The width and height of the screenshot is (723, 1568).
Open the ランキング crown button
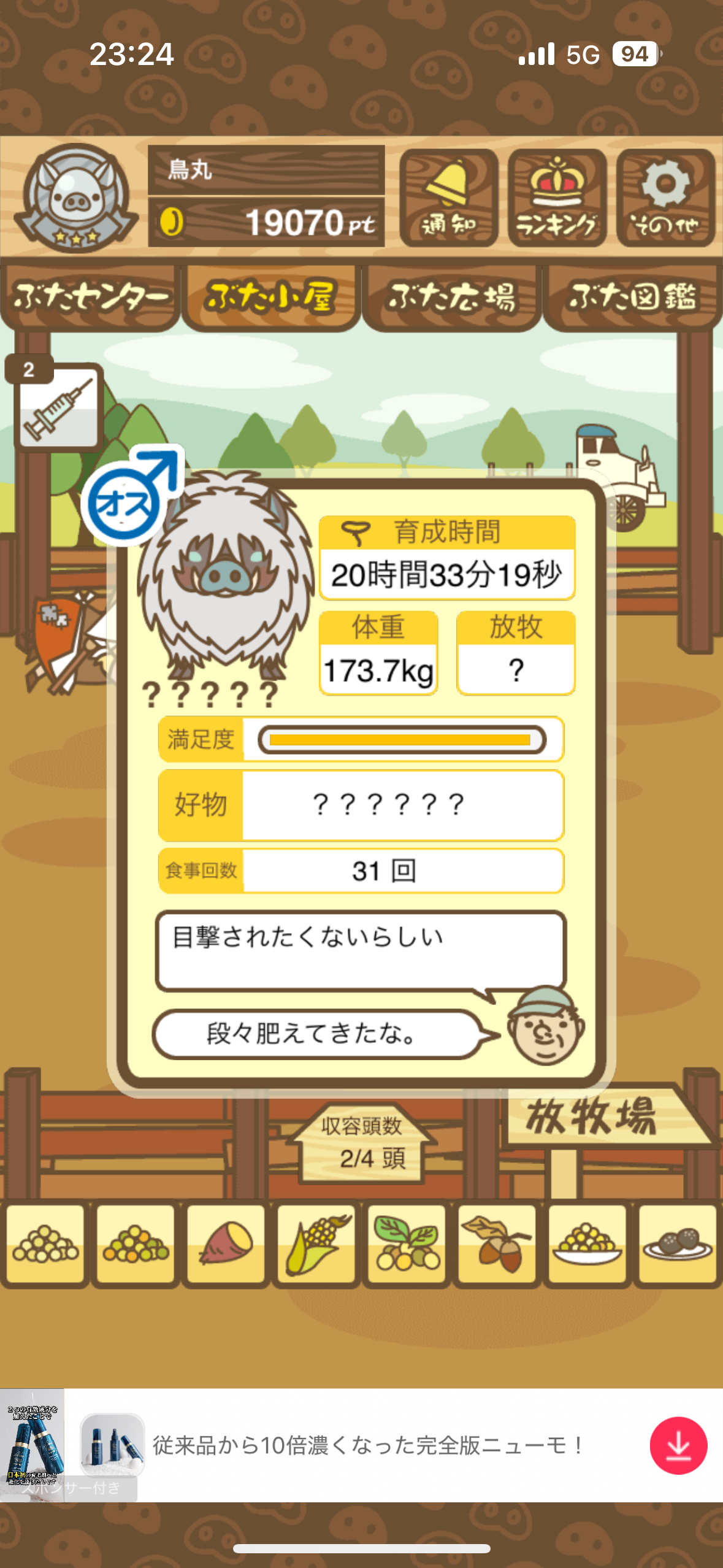pos(557,198)
